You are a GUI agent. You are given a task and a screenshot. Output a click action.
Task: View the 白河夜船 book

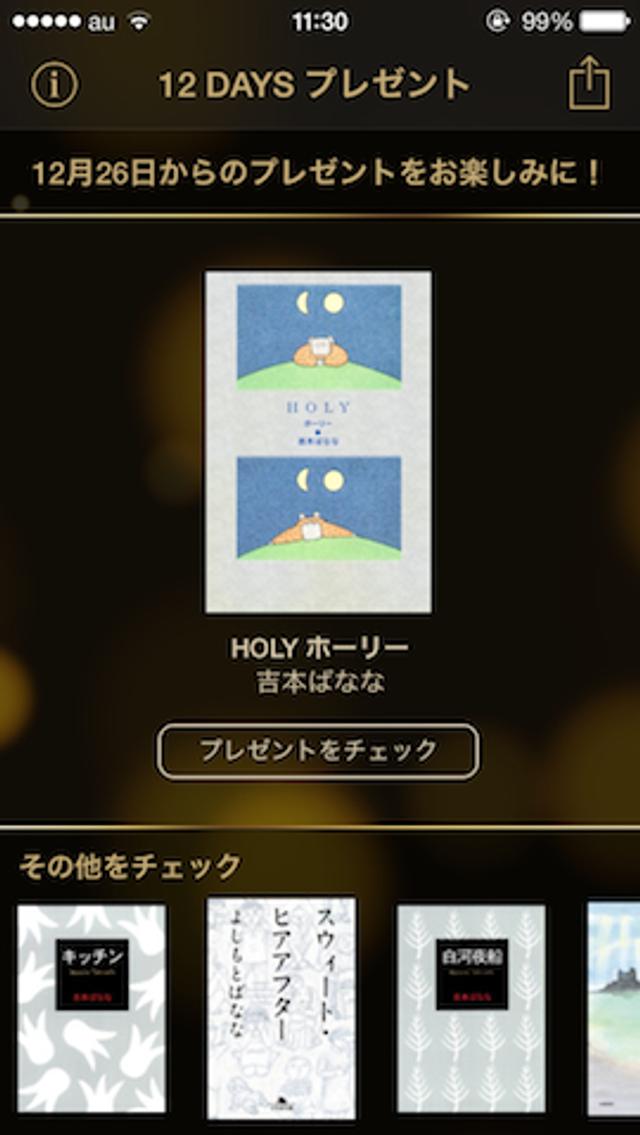(471, 1008)
